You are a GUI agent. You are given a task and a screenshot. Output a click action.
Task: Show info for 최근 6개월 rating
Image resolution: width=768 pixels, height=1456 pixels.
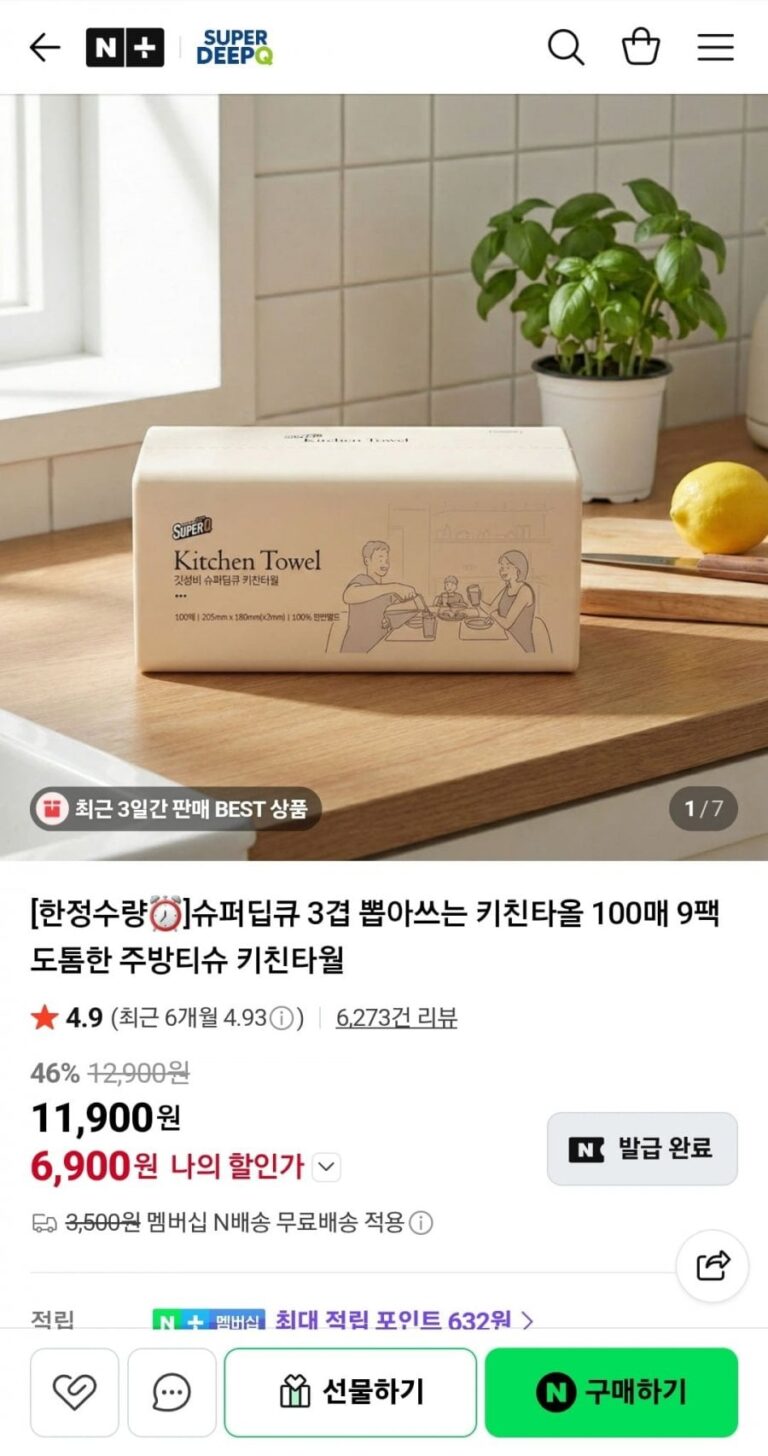[283, 1018]
